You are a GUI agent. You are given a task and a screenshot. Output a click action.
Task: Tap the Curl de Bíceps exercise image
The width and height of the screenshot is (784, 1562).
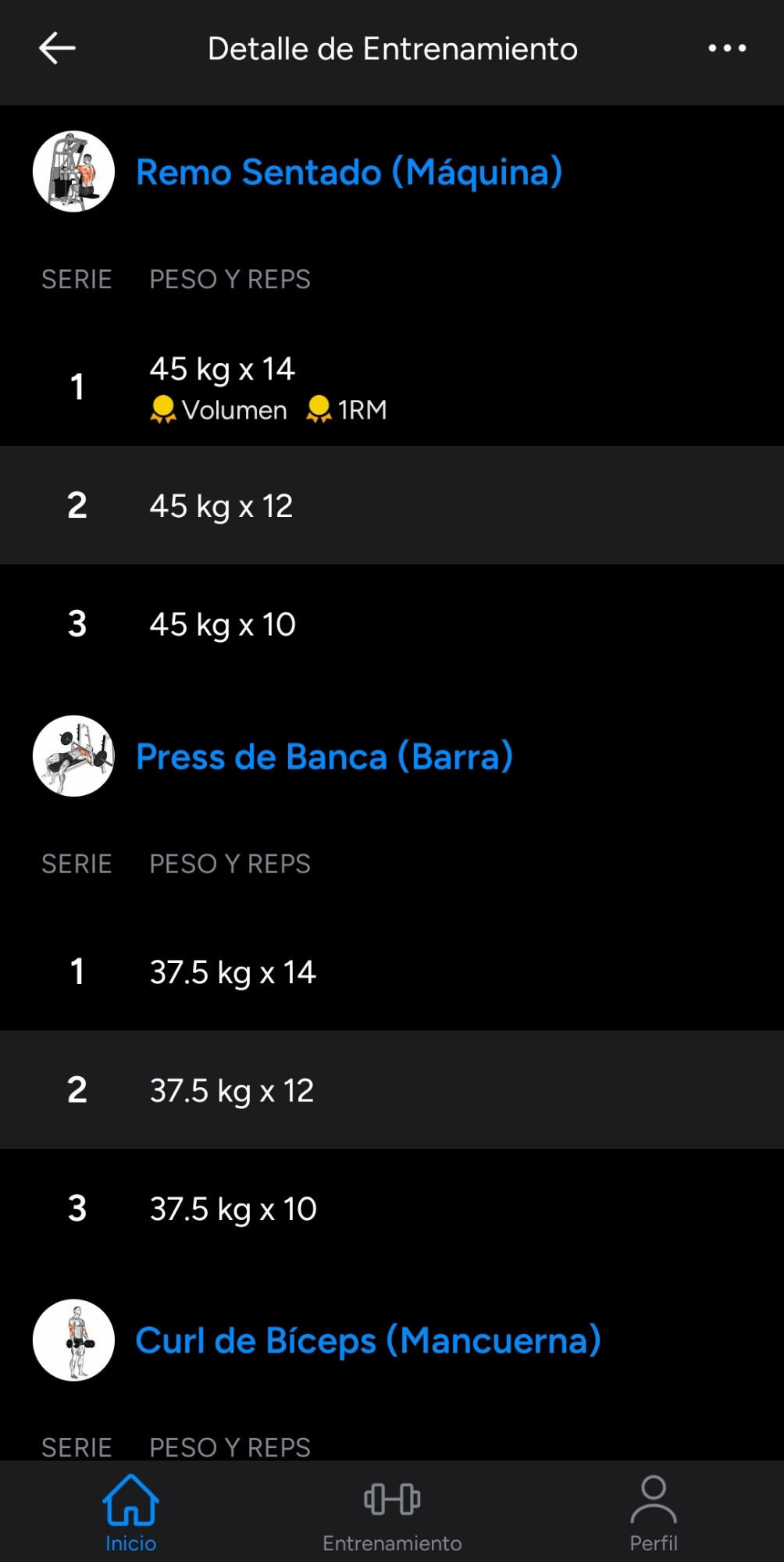(73, 1340)
